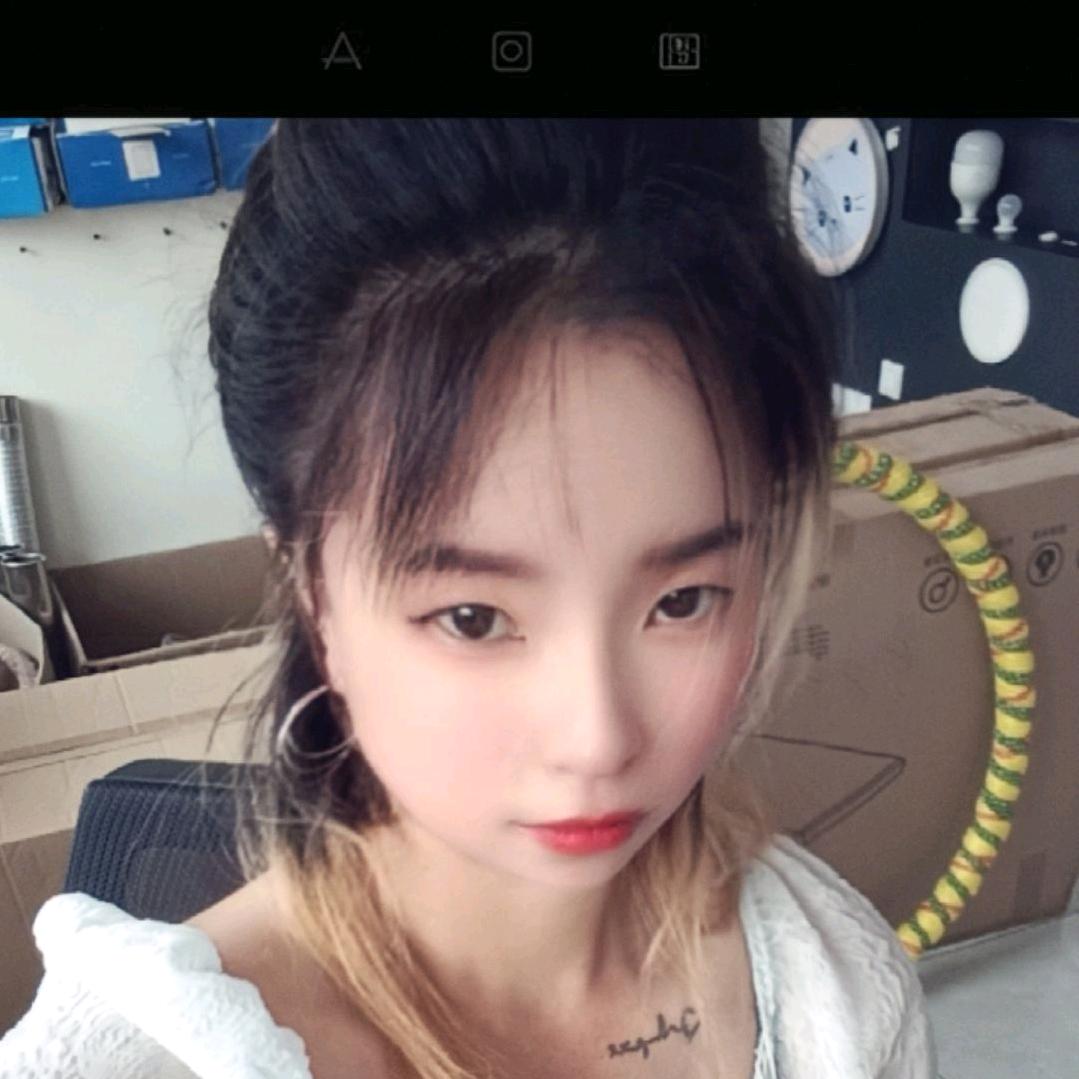Tap the square circle camera icon
Screen dimensions: 1079x1079
tap(511, 51)
